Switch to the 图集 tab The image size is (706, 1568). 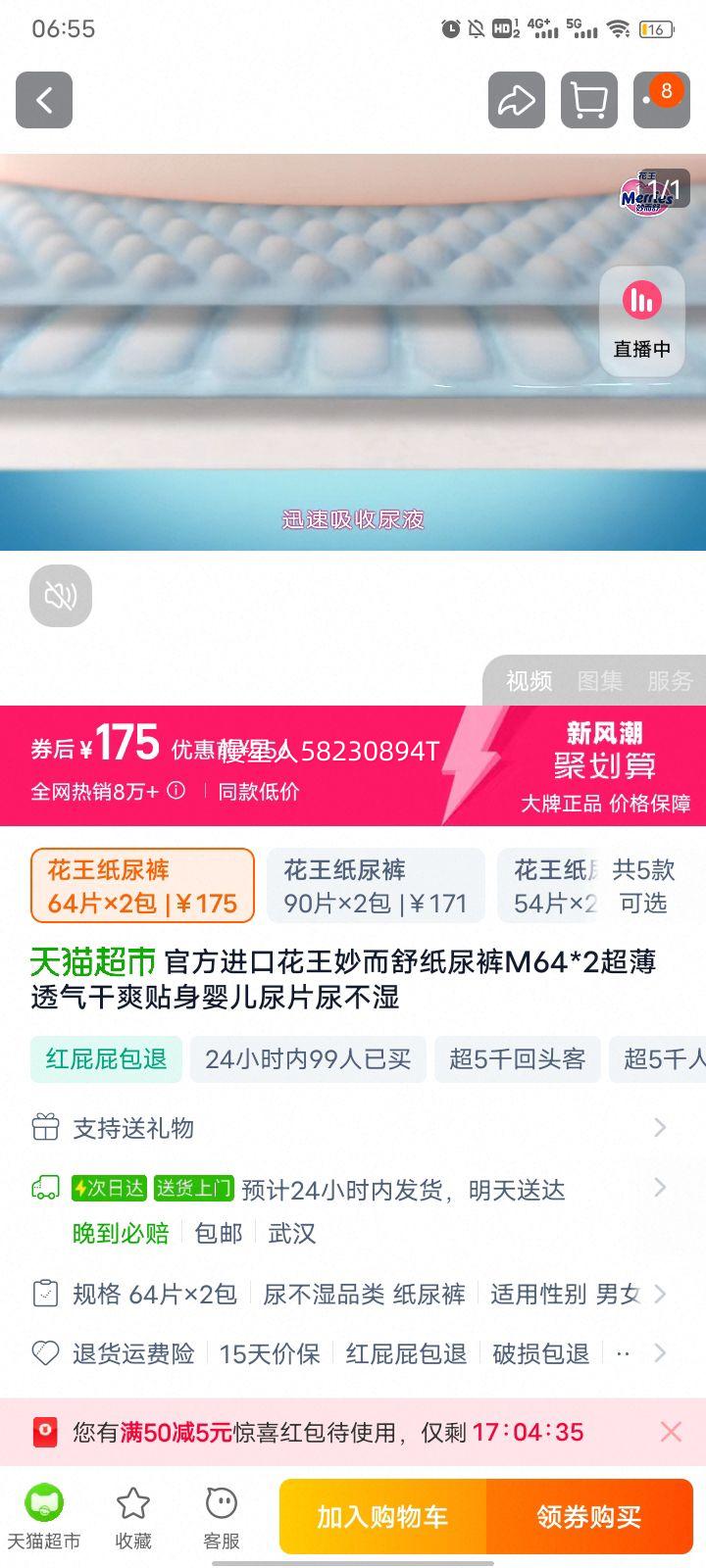(x=600, y=681)
